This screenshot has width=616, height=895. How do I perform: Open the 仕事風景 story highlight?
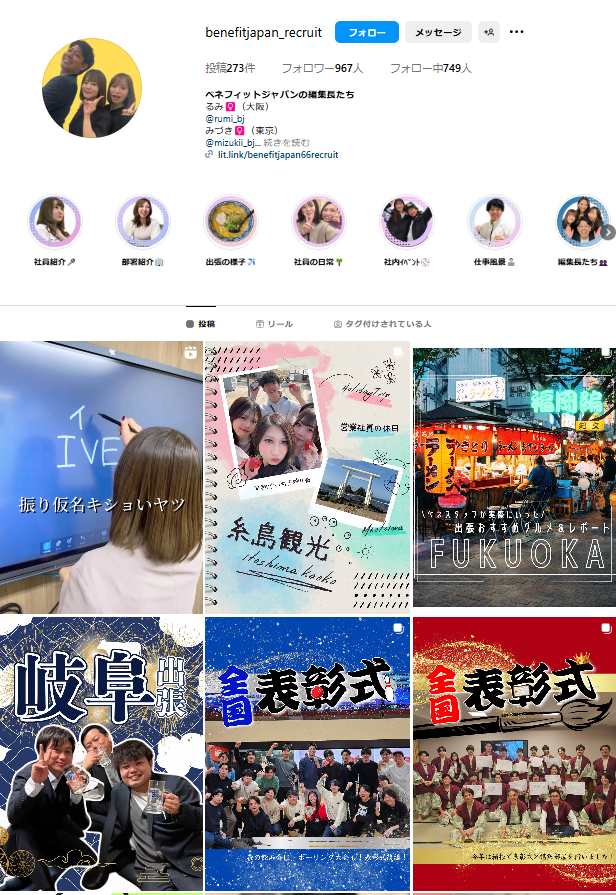click(x=495, y=221)
